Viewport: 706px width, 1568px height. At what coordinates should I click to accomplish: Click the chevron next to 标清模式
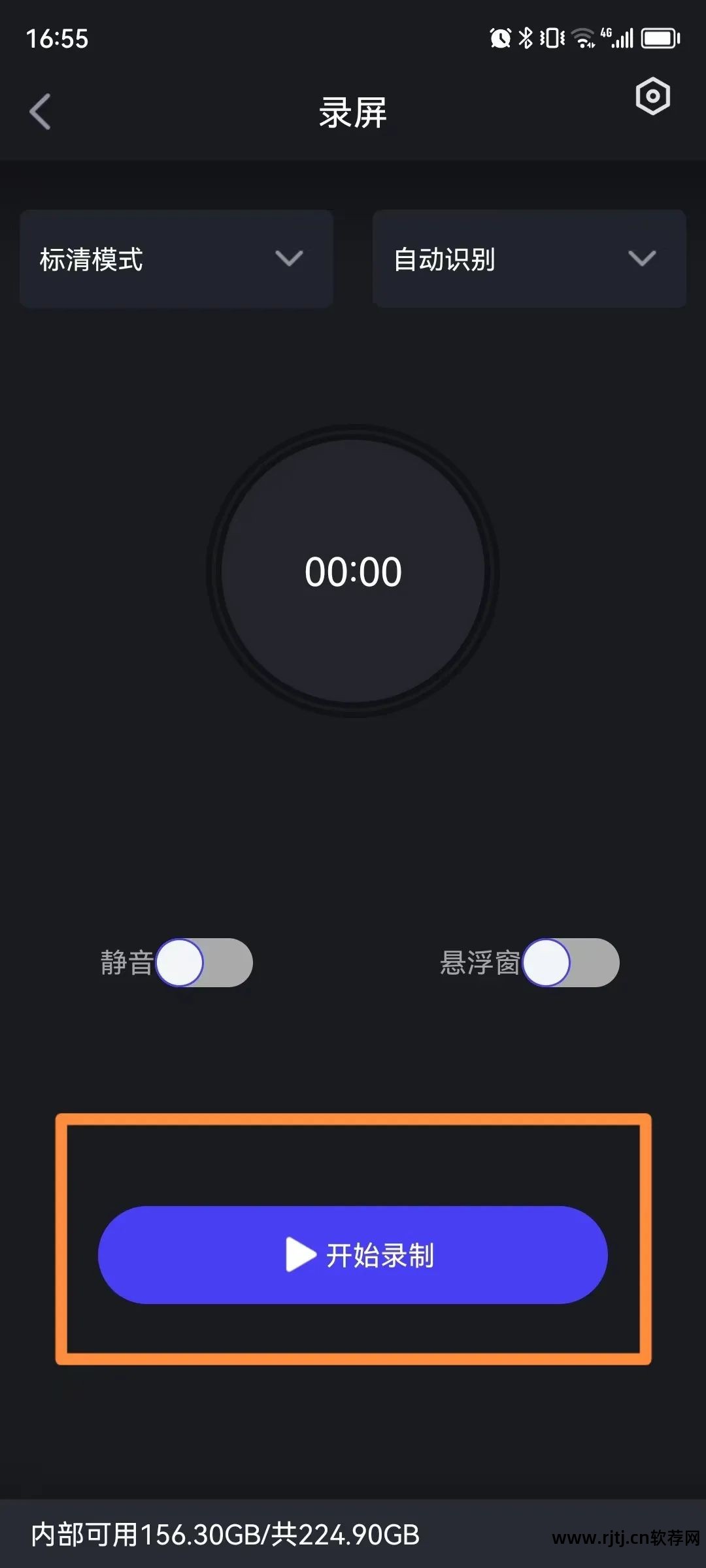tap(288, 259)
